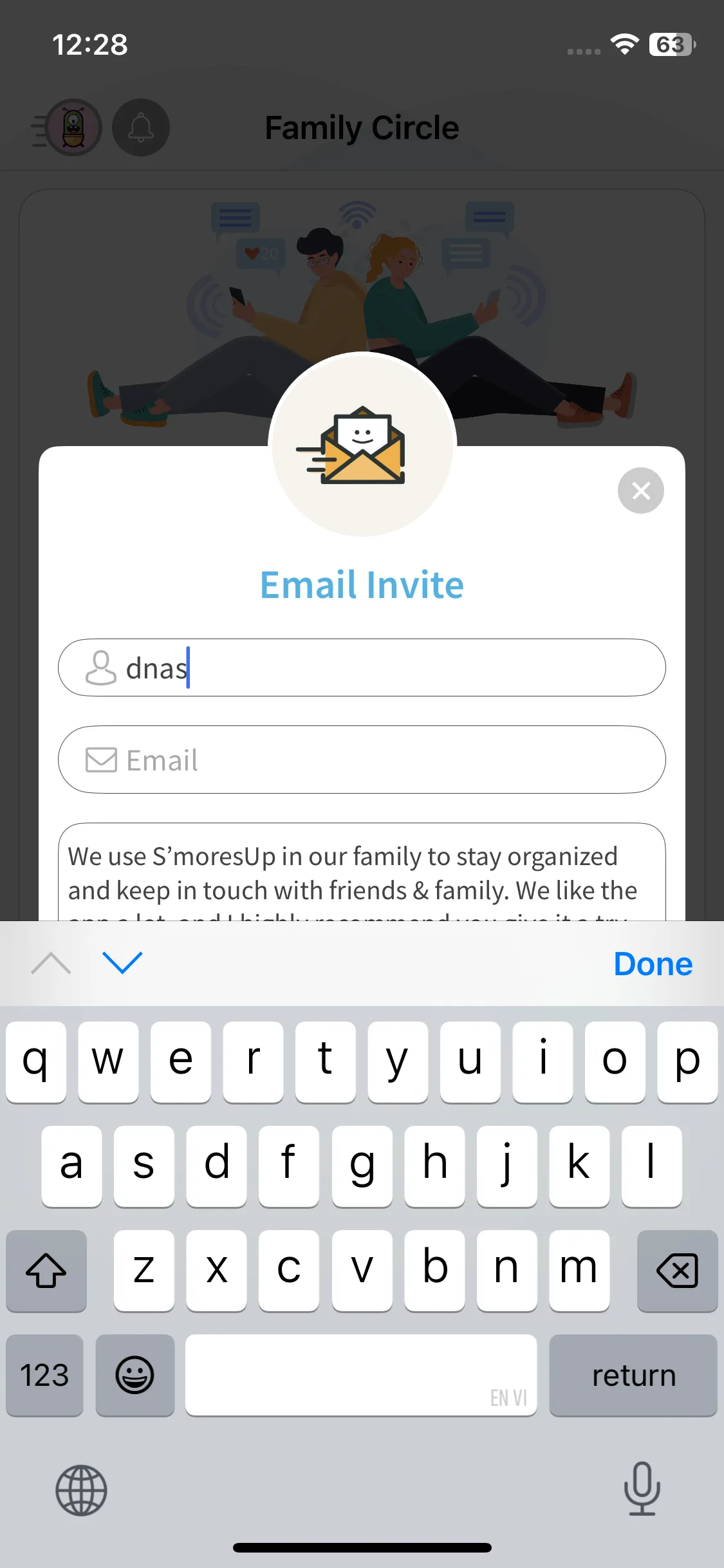724x1568 pixels.
Task: Start dictation with the microphone
Action: pos(642,1489)
